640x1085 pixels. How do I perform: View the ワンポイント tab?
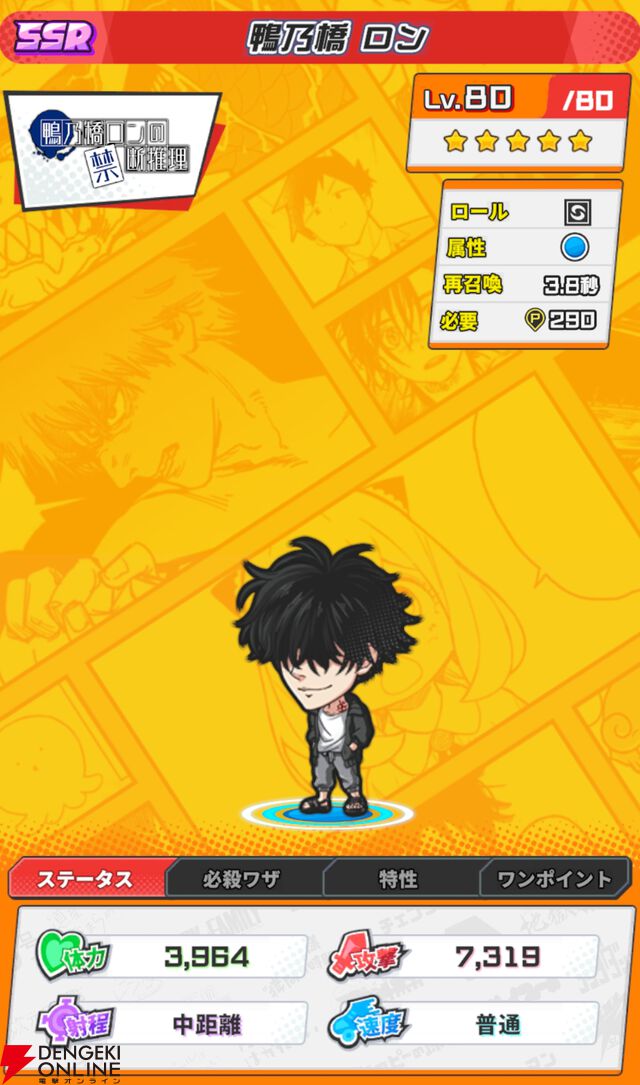553,879
